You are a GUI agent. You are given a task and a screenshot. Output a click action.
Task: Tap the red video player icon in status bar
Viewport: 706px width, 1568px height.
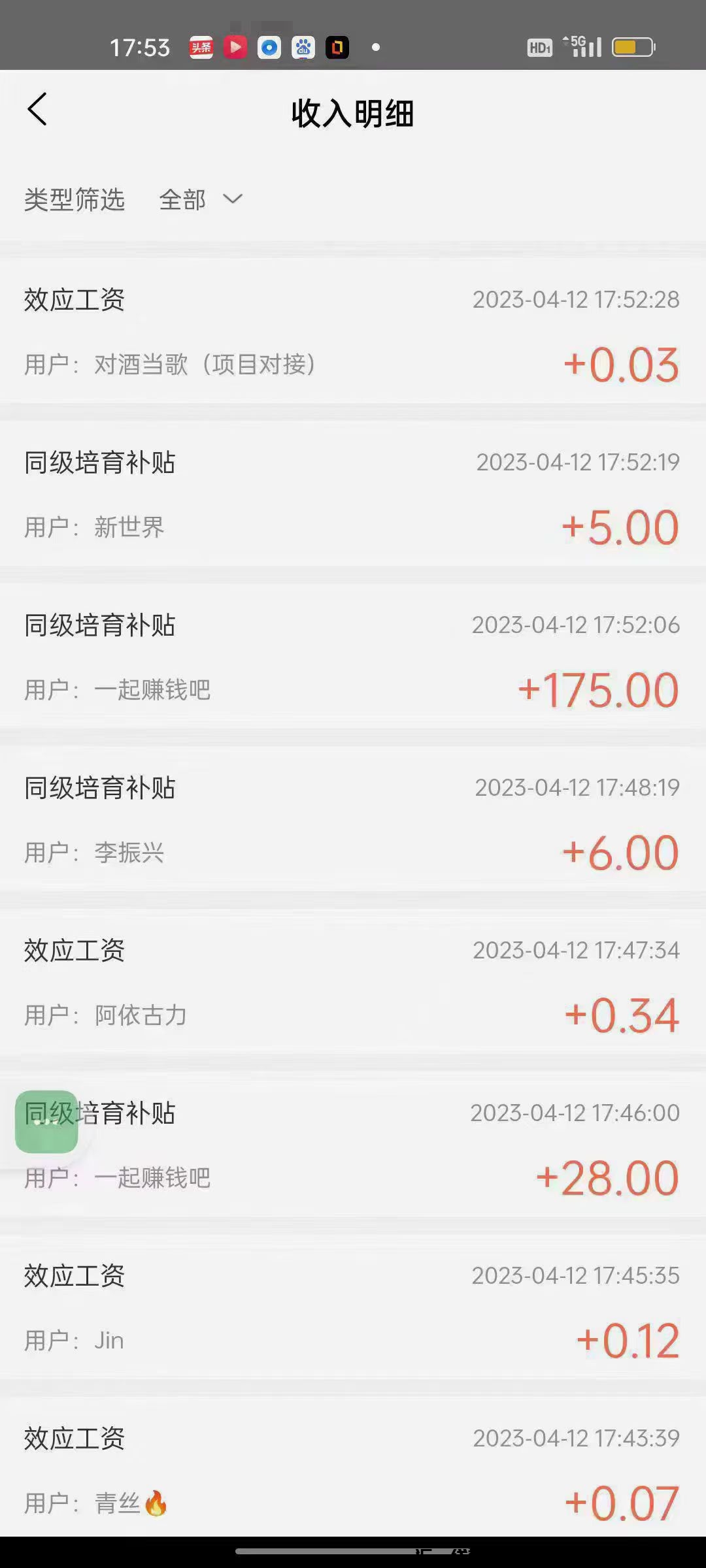click(x=235, y=46)
